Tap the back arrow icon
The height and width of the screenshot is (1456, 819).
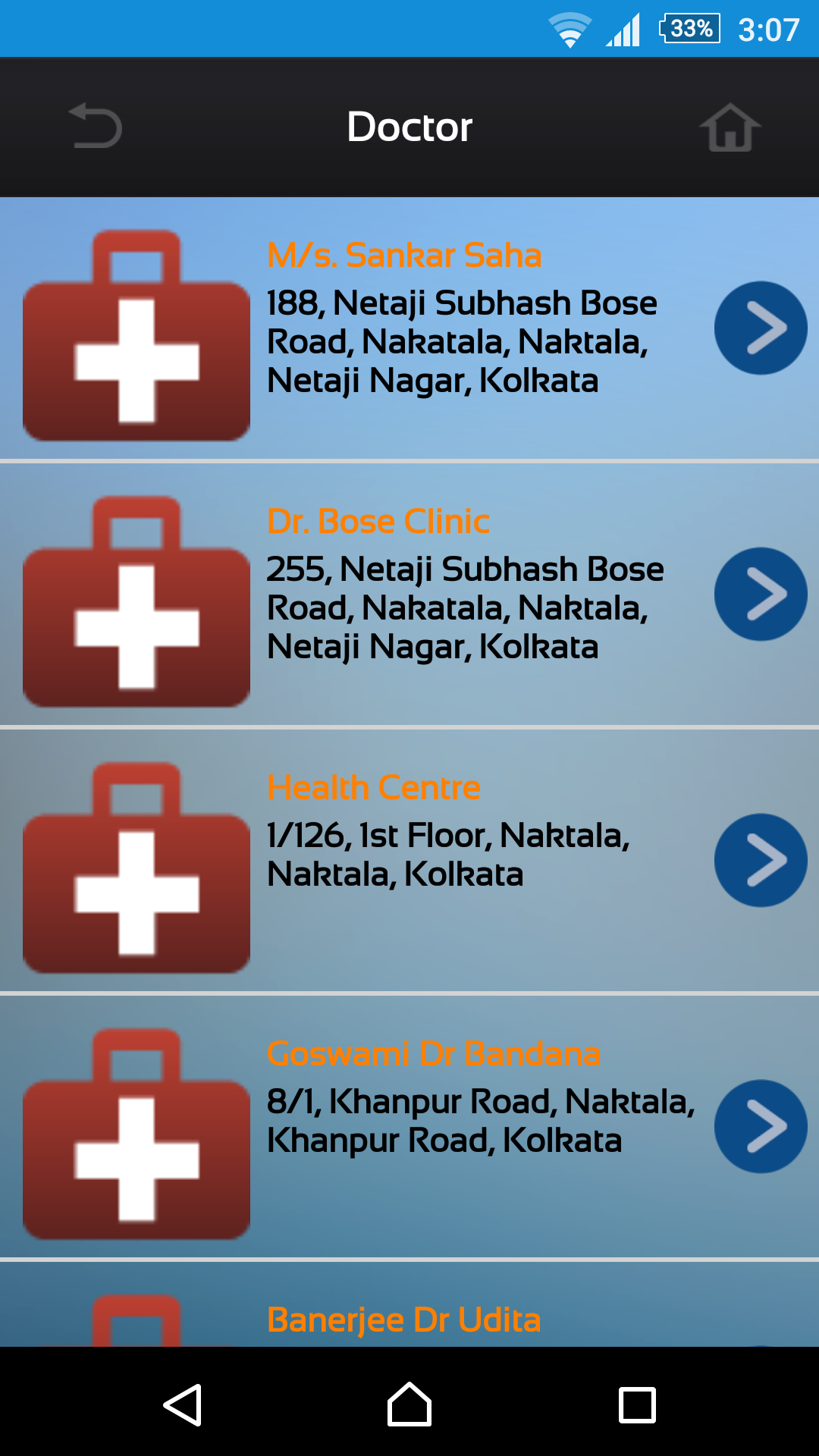pos(94,126)
